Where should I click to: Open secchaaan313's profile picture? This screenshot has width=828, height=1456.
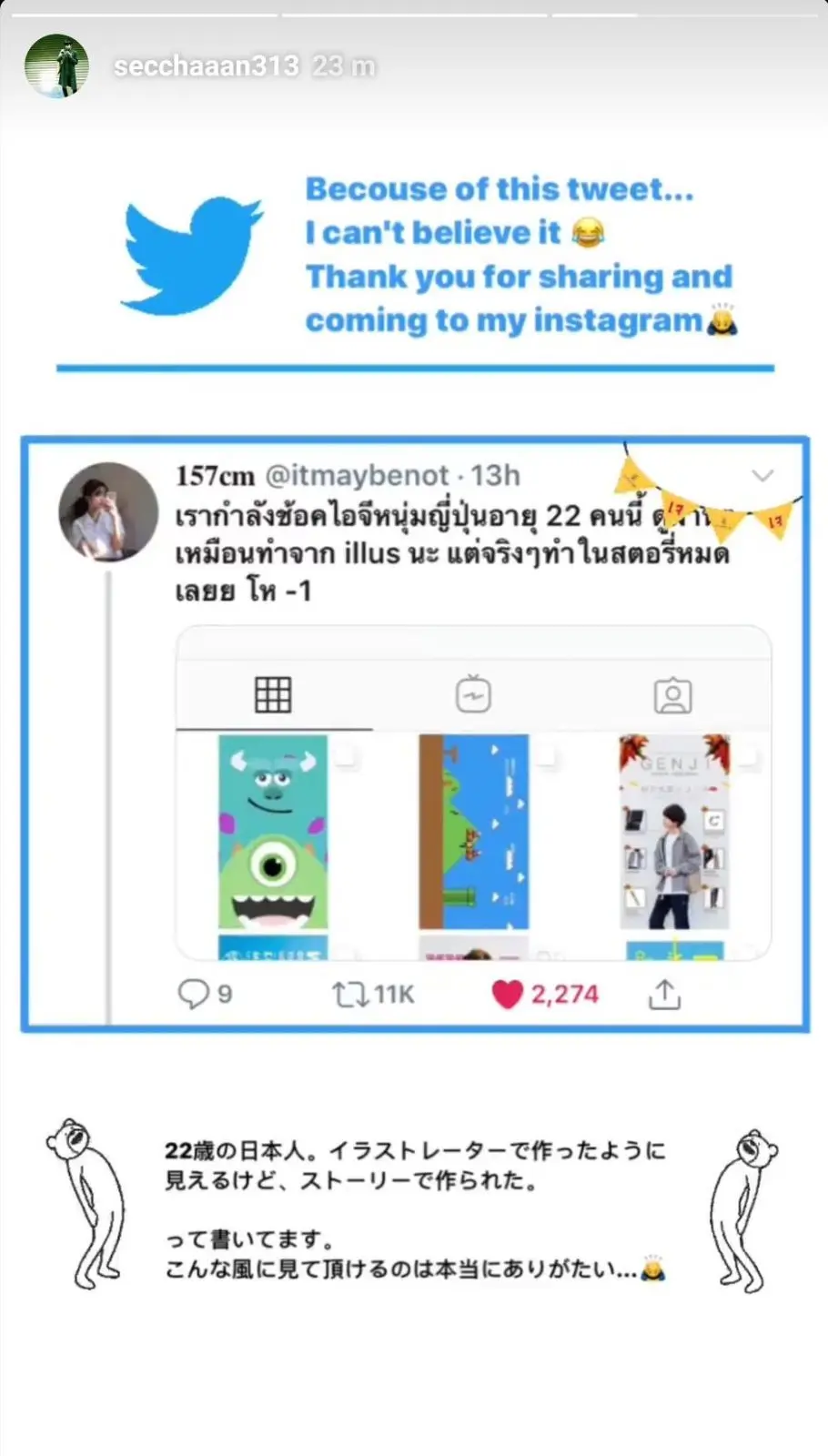(x=56, y=66)
